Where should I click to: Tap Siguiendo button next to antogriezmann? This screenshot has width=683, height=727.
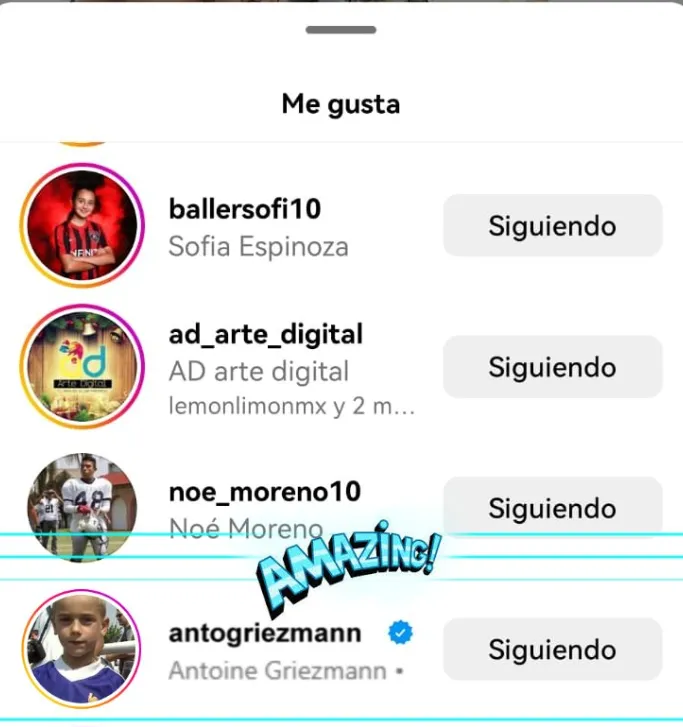[x=552, y=650]
